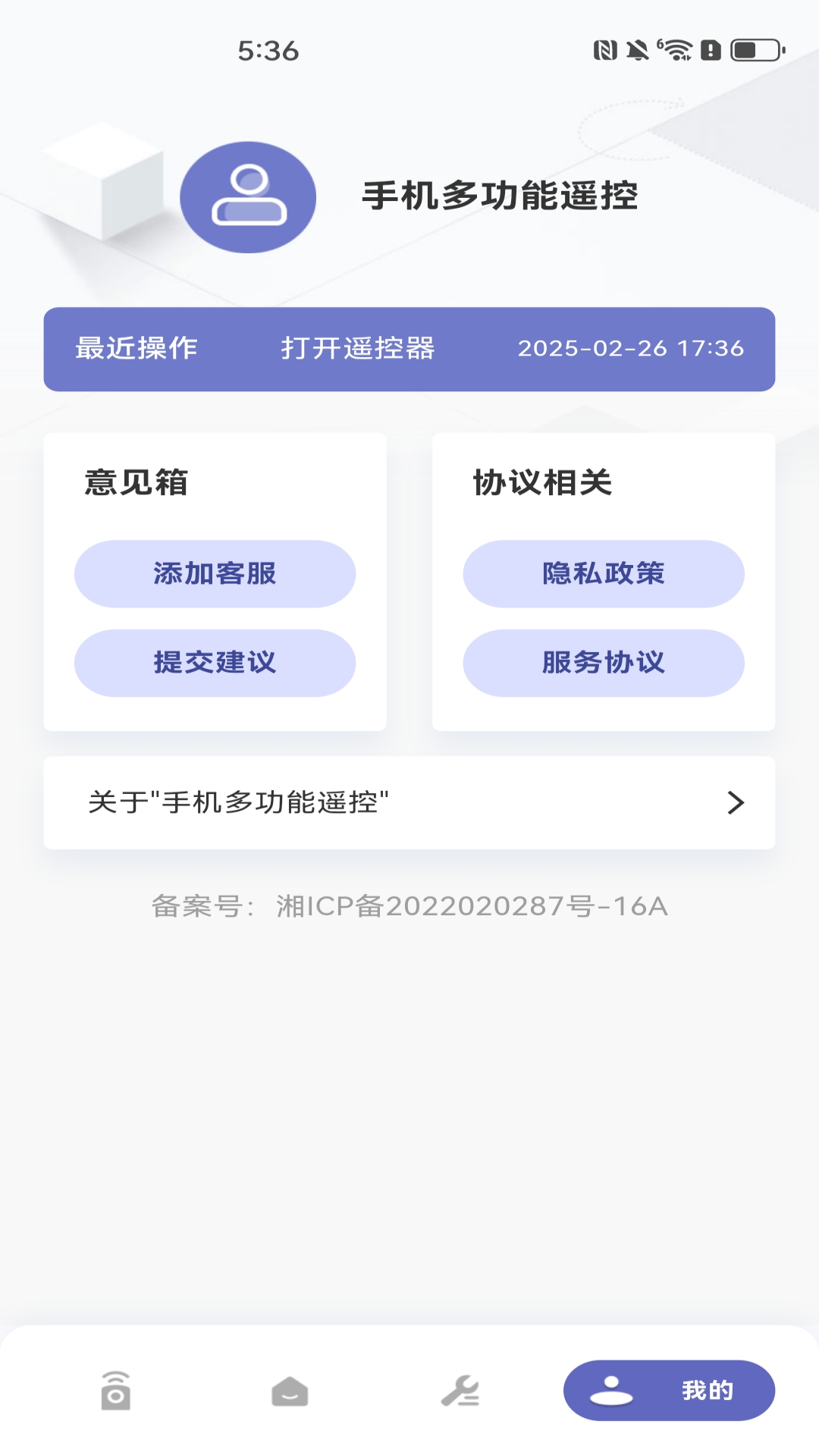Tap the NFC icon in status bar
The height and width of the screenshot is (1456, 819).
pos(604,49)
